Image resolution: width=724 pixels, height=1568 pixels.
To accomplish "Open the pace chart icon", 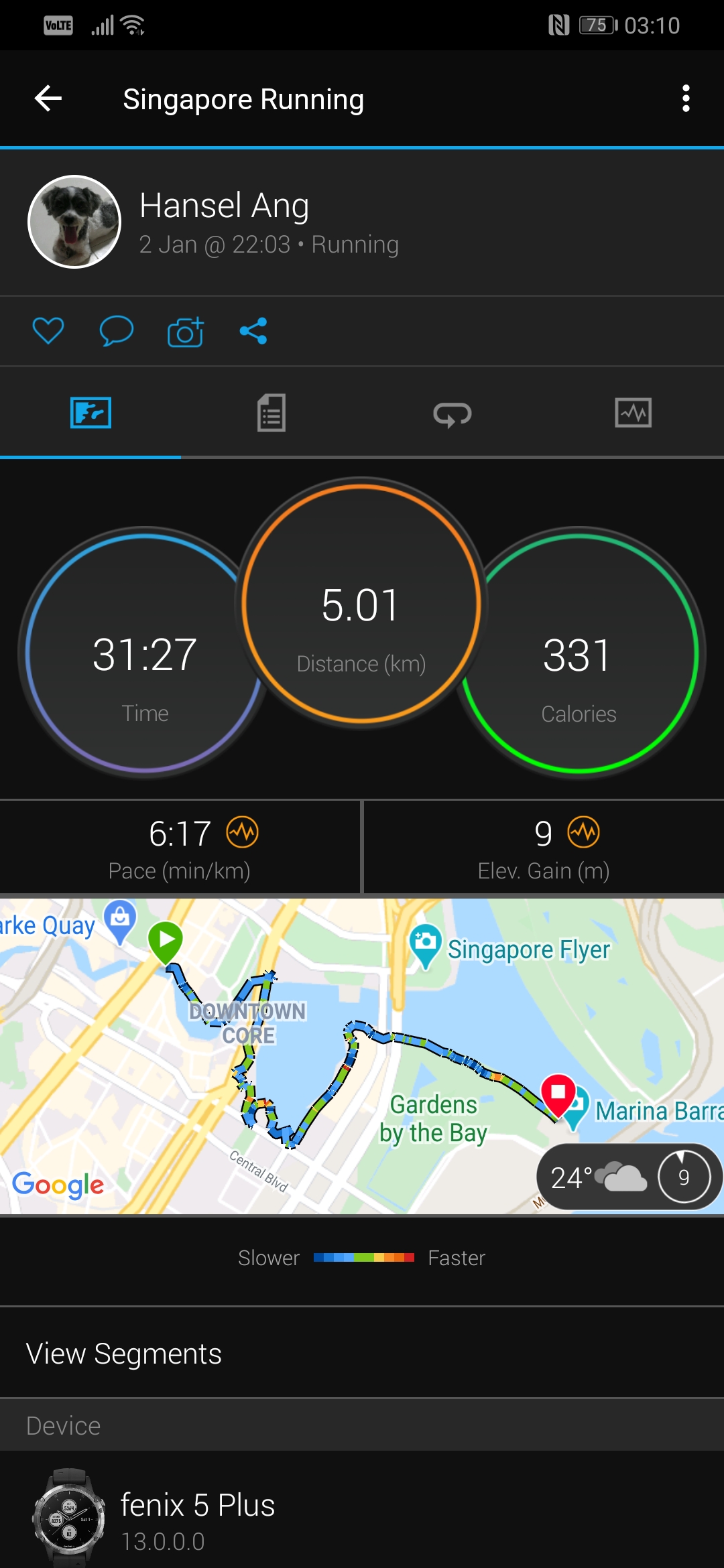I will click(243, 833).
